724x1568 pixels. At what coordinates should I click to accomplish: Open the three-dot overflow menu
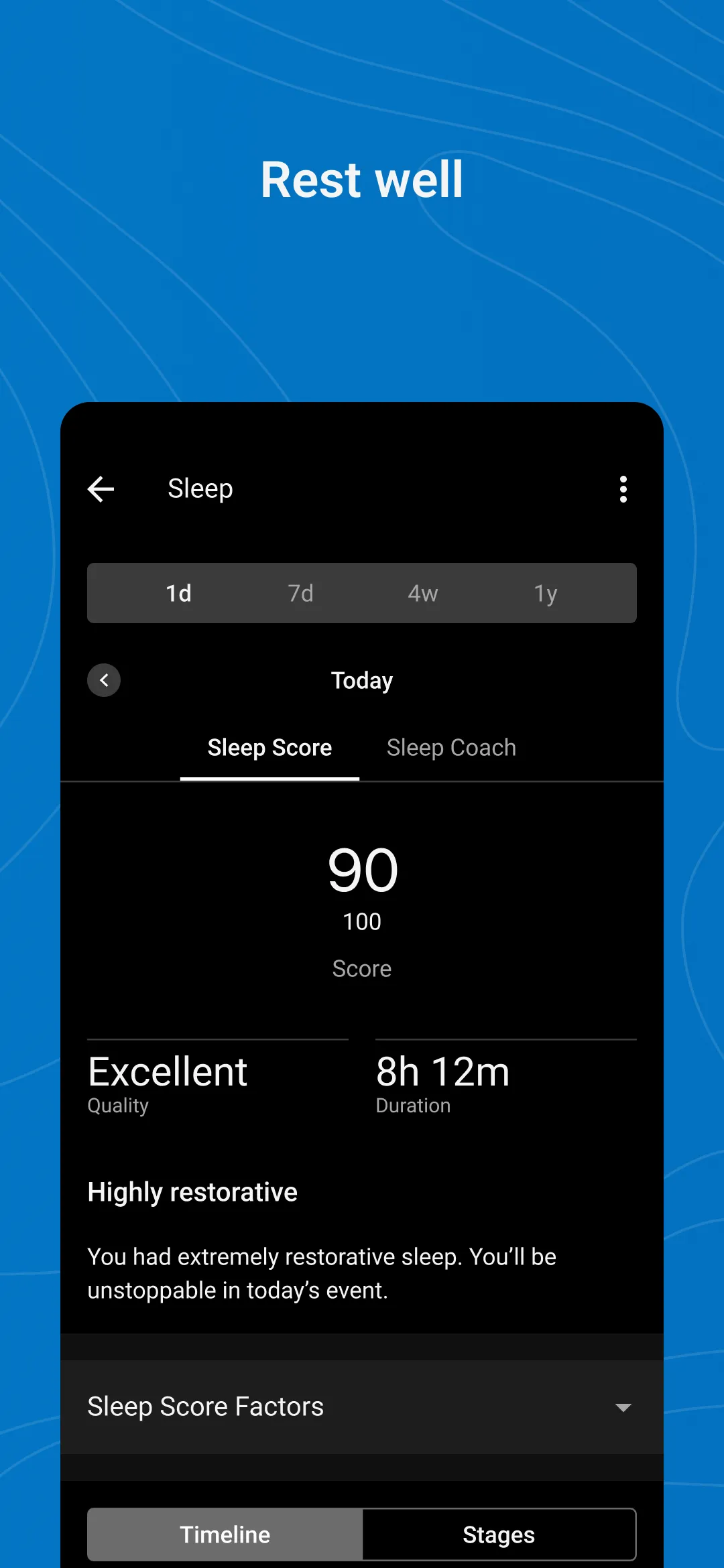click(623, 488)
